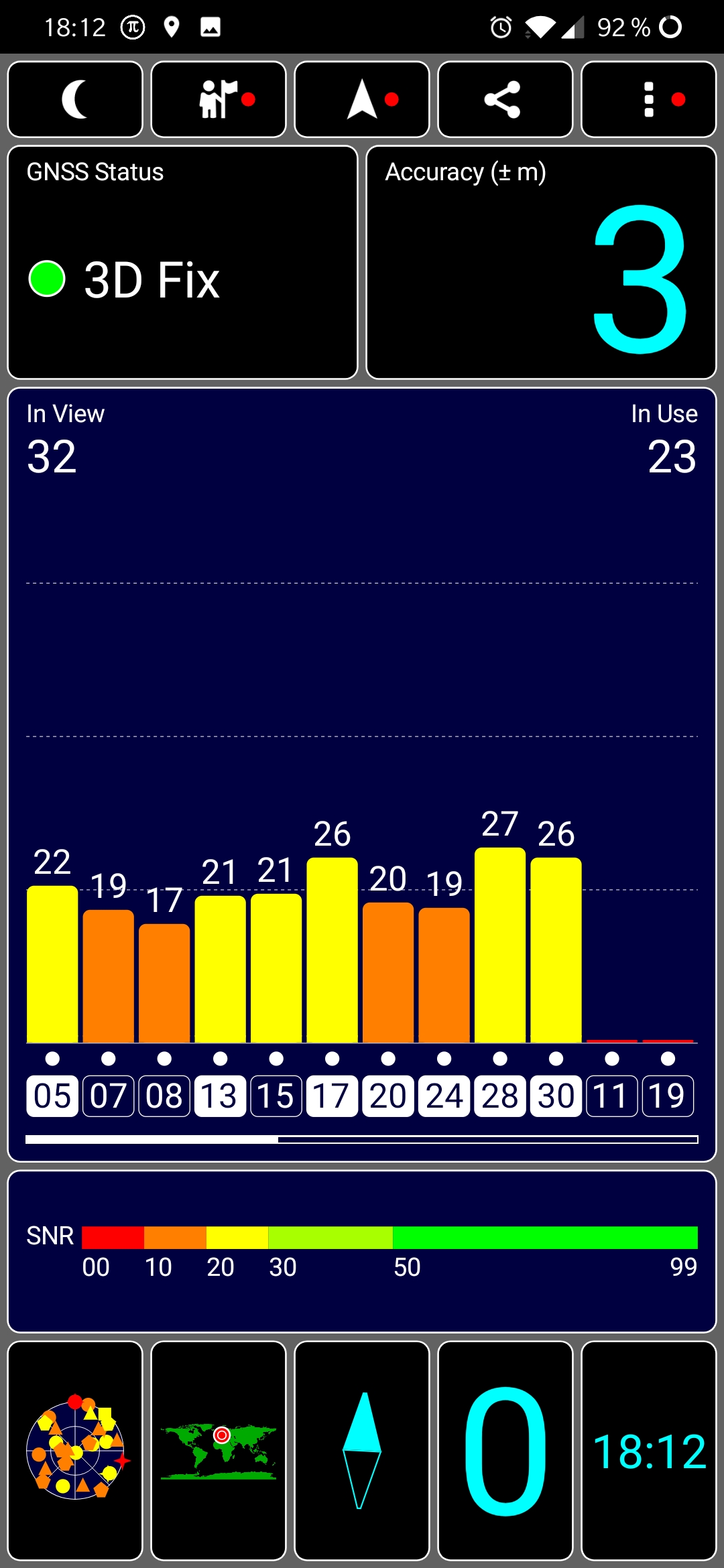Open the speed tile showing 0
This screenshot has width=724, height=1568.
505,1451
